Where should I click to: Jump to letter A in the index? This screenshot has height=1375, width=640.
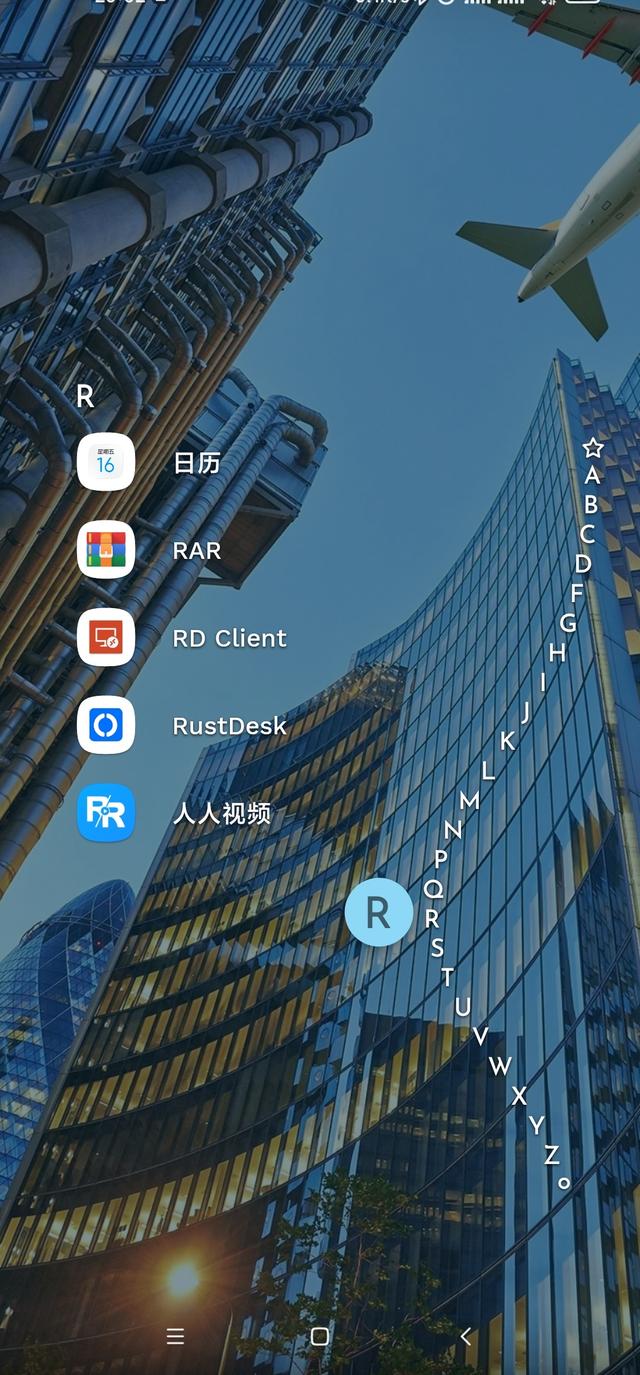point(592,475)
